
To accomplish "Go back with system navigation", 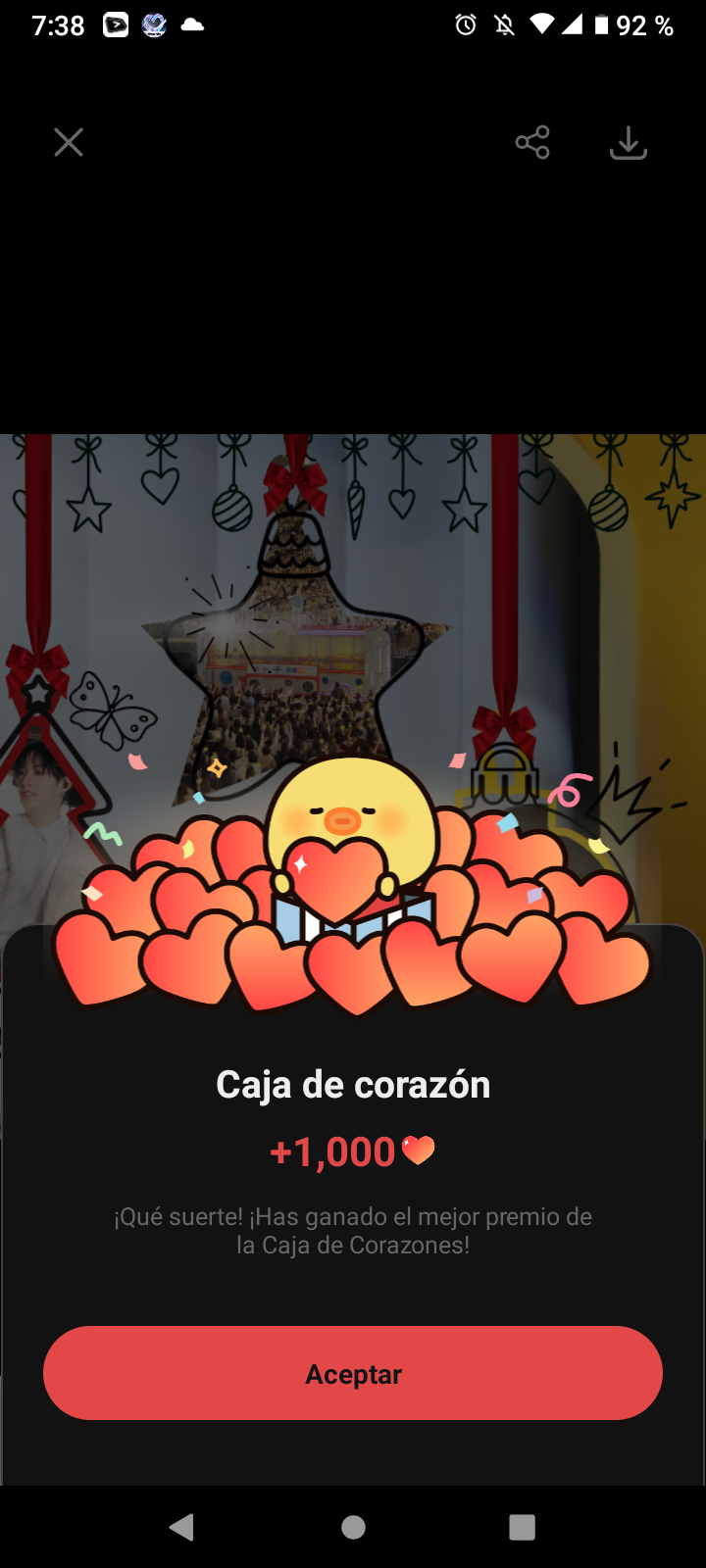I will point(182,1527).
